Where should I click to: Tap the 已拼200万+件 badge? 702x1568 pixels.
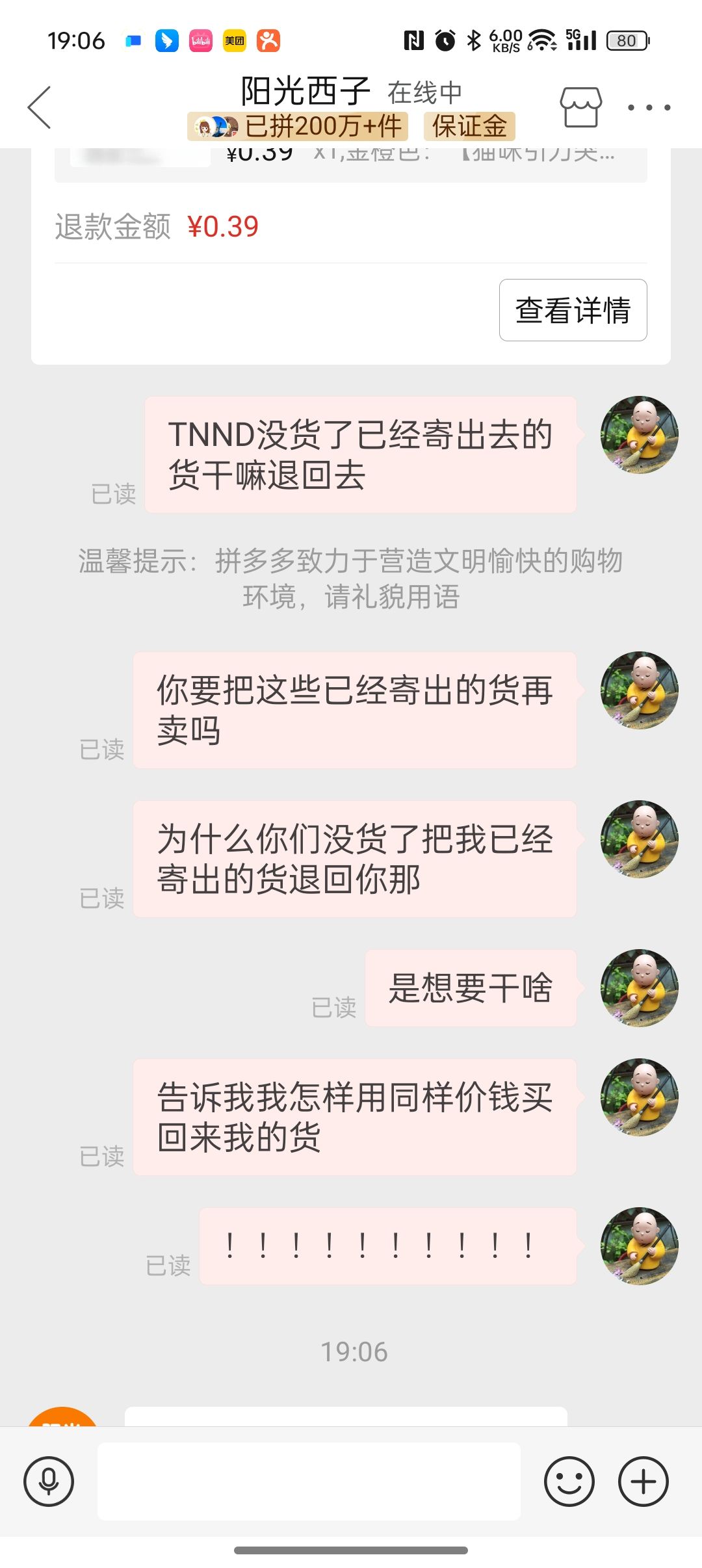tap(298, 126)
